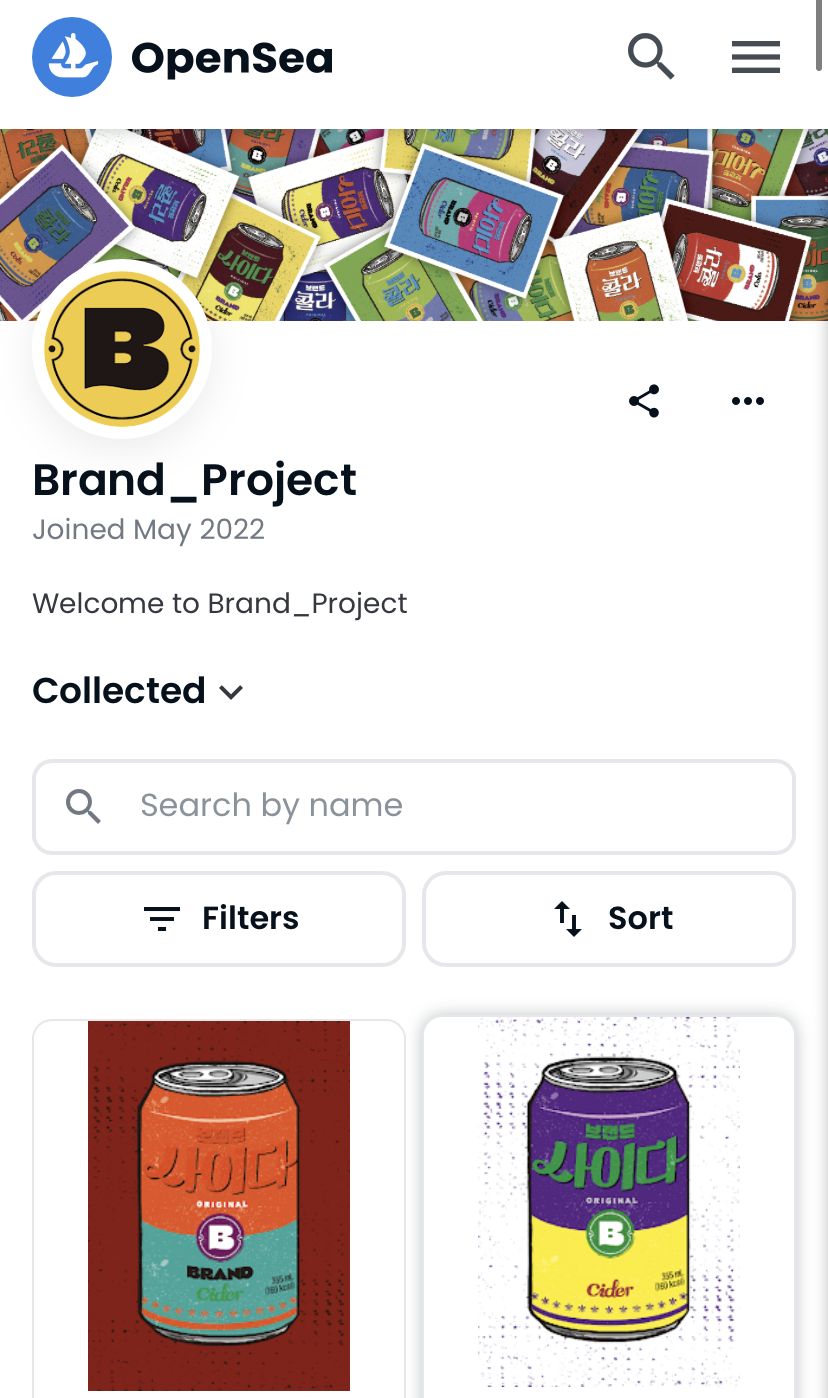The image size is (828, 1398).
Task: Open the Filters panel
Action: tap(219, 918)
